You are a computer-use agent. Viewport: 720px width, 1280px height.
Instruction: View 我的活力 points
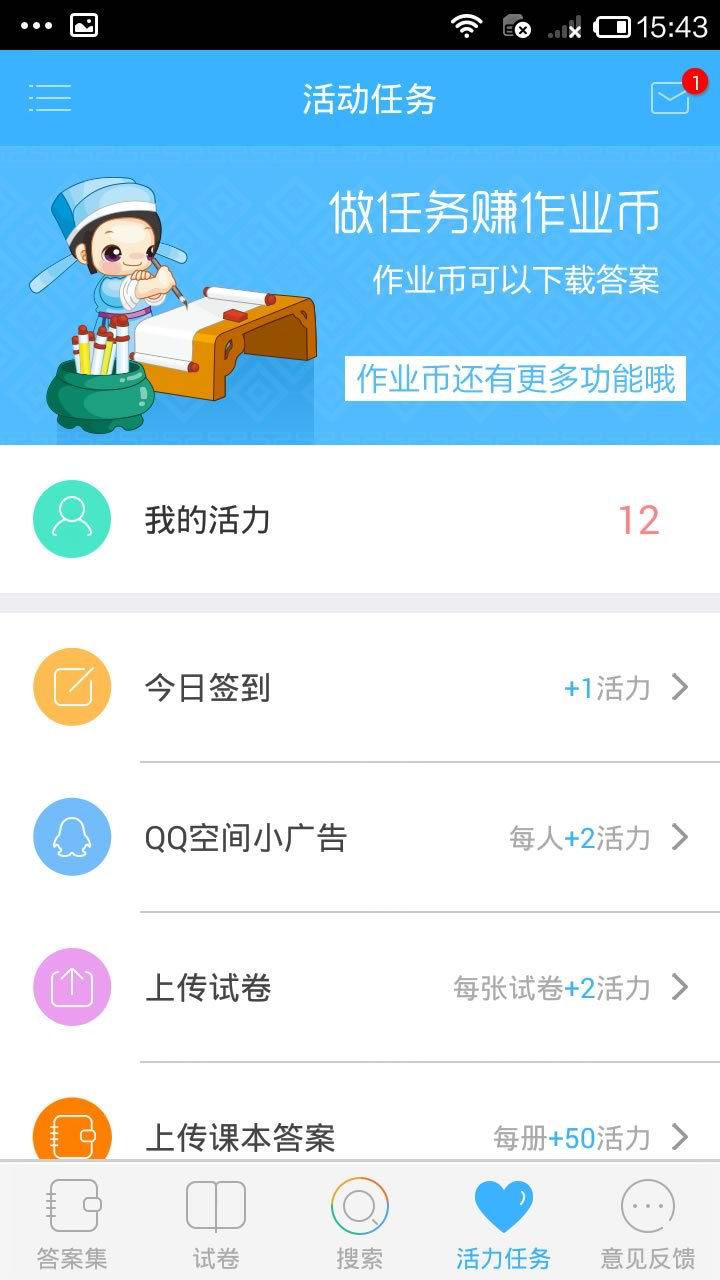coord(360,520)
